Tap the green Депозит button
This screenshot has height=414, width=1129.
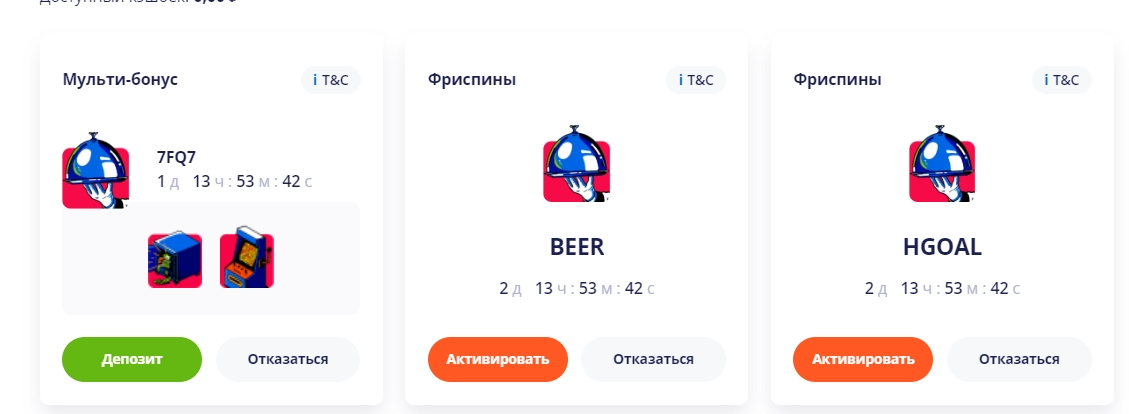(131, 359)
